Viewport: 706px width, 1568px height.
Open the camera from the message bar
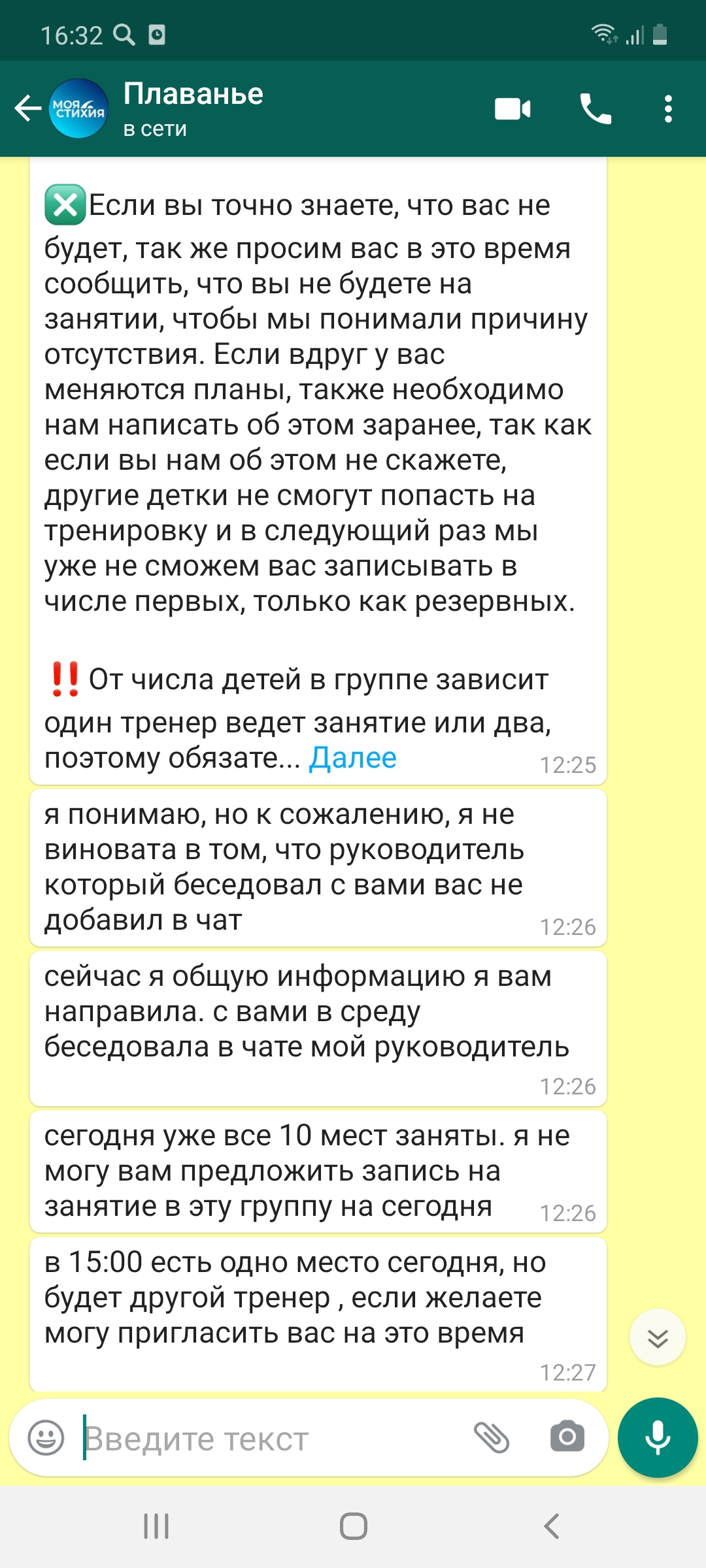pyautogui.click(x=567, y=1437)
